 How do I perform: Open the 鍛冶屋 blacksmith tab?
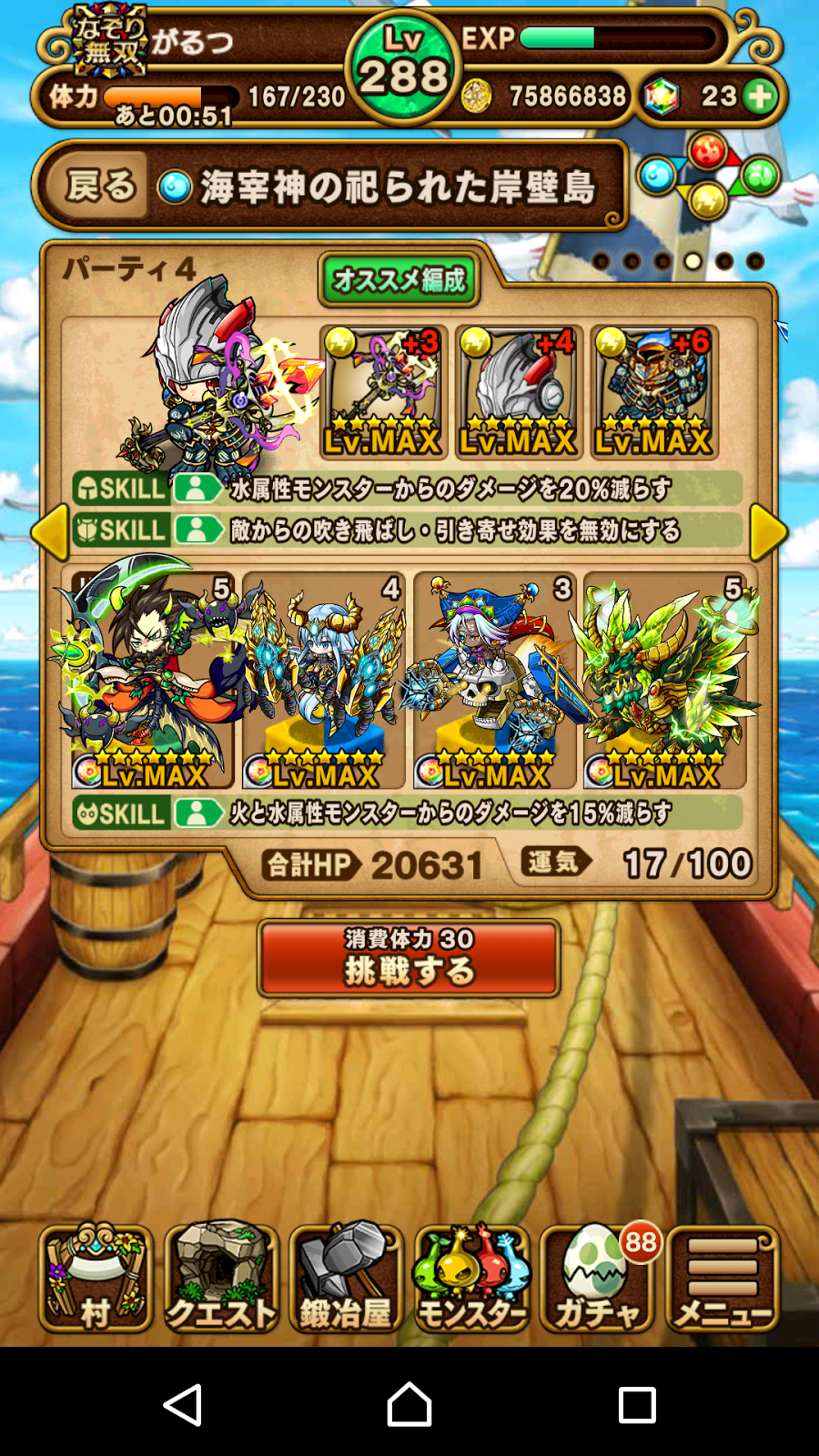coord(346,1279)
